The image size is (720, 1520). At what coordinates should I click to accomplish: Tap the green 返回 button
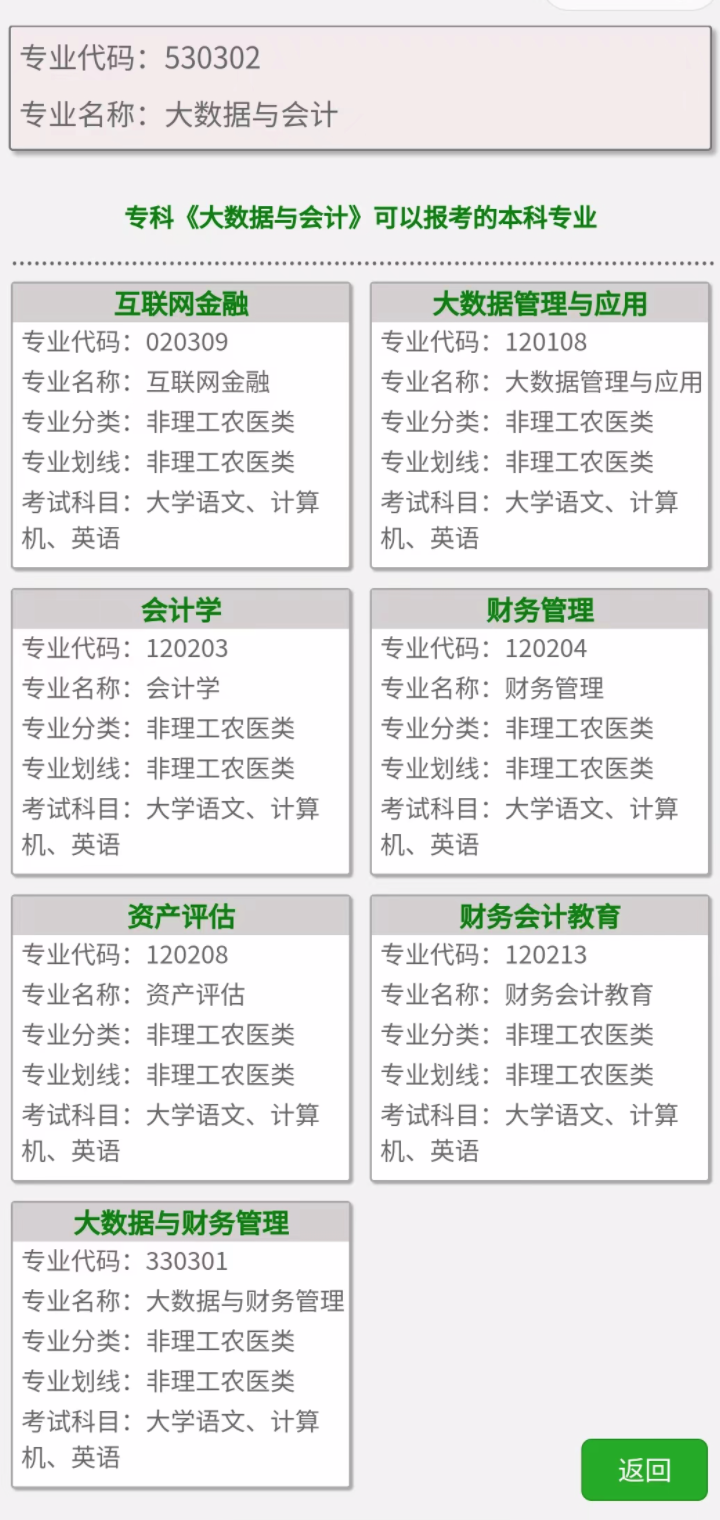click(644, 1469)
